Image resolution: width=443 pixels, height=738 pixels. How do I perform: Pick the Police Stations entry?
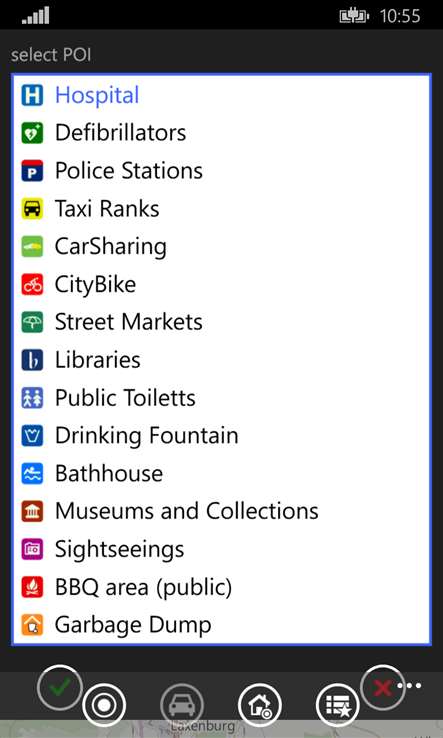[x=221, y=170]
